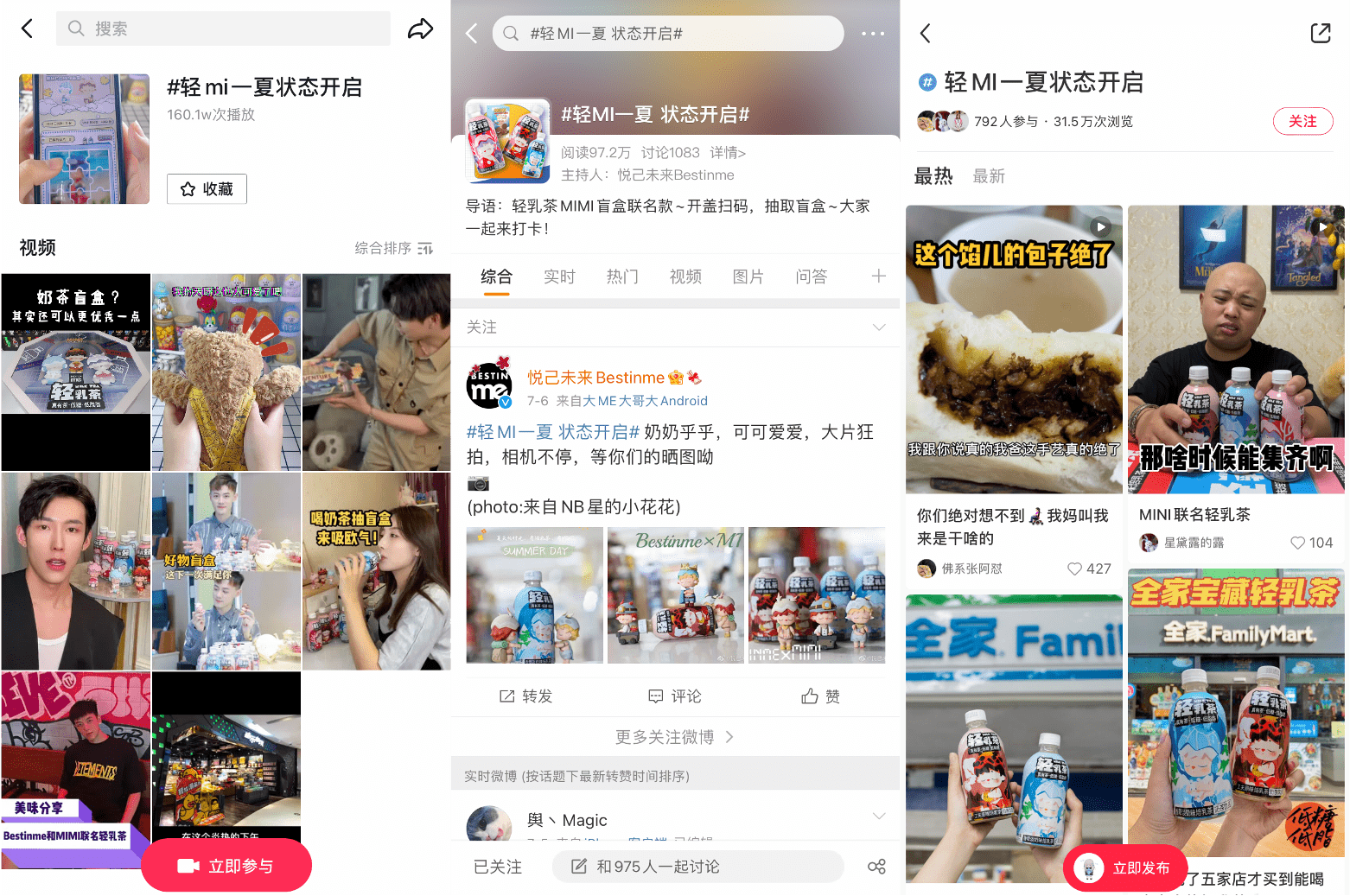Open the 更多关注微博 link
This screenshot has width=1350, height=896.
[674, 737]
